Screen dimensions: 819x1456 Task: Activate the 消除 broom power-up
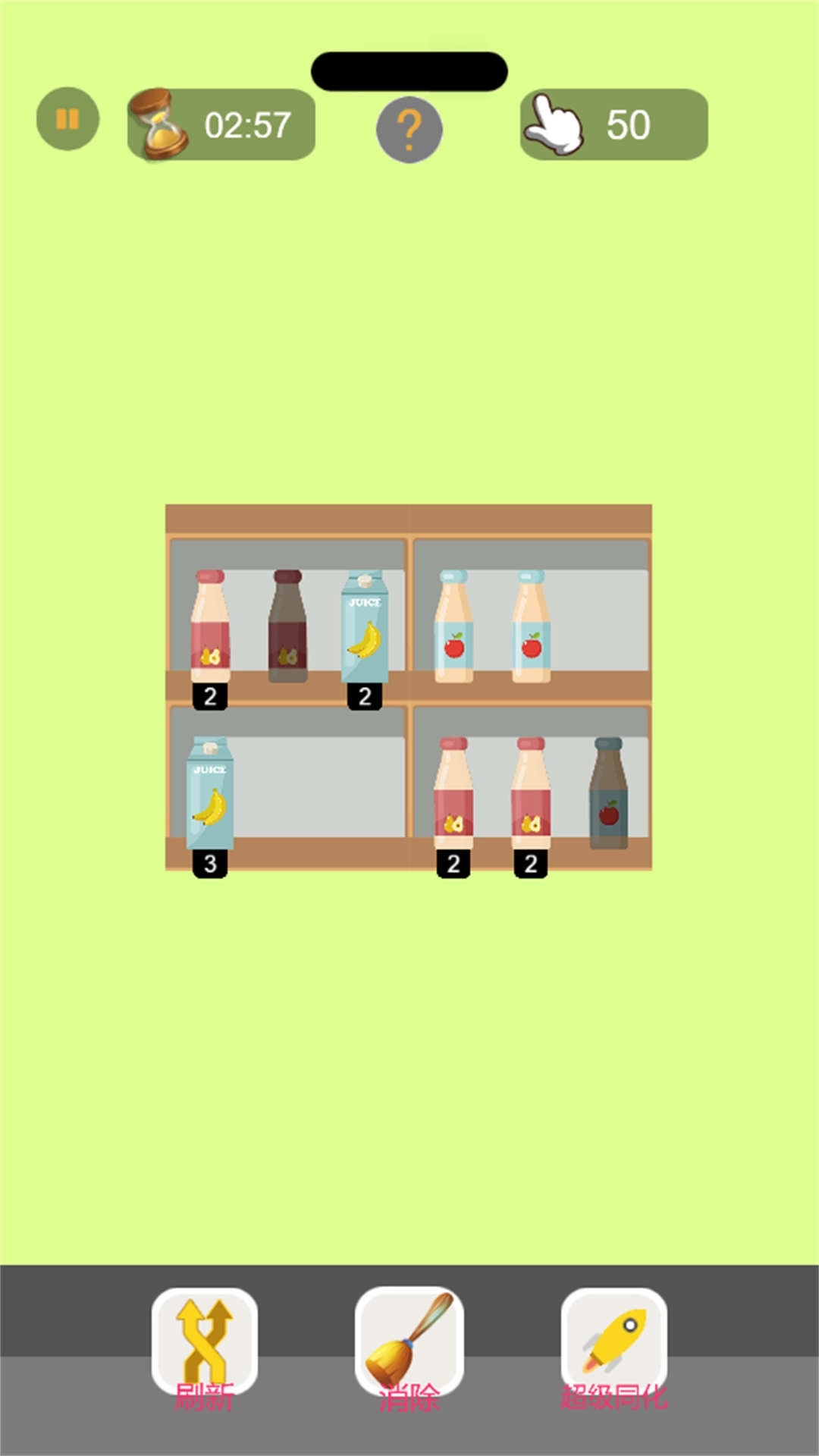coord(409,1344)
